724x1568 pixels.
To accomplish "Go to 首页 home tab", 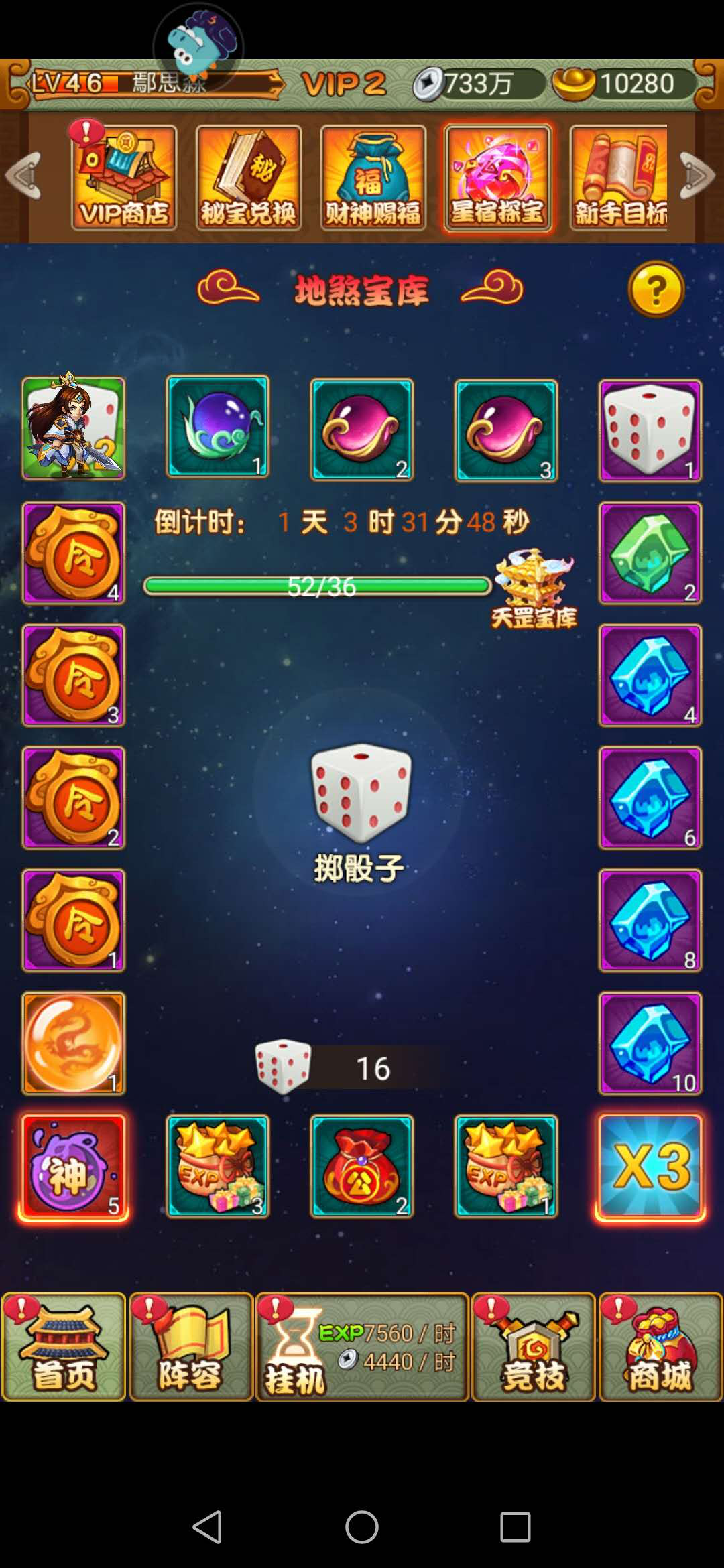I will [64, 1347].
